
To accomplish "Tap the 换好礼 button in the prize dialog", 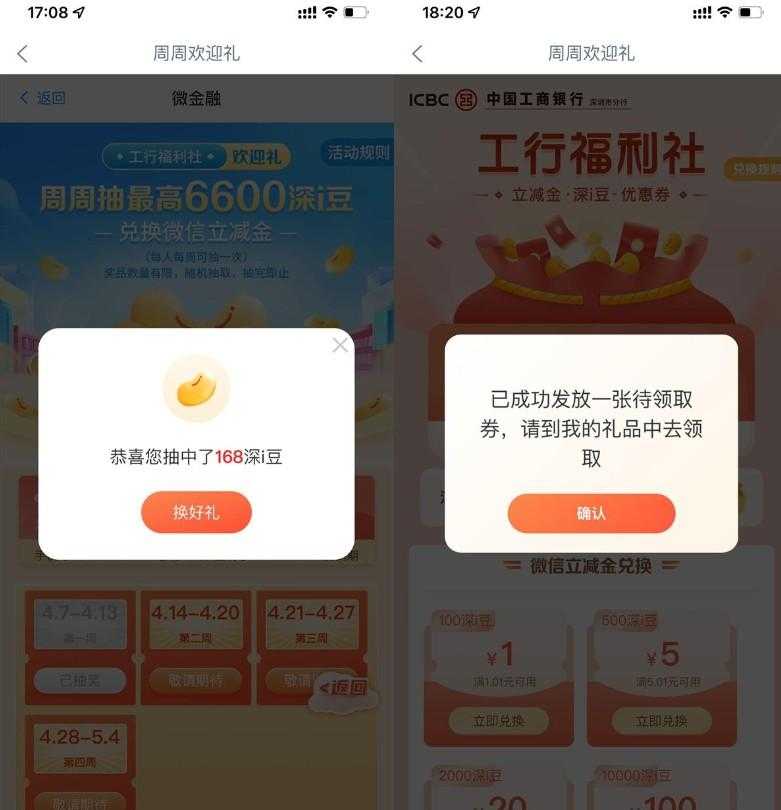I will coord(196,510).
